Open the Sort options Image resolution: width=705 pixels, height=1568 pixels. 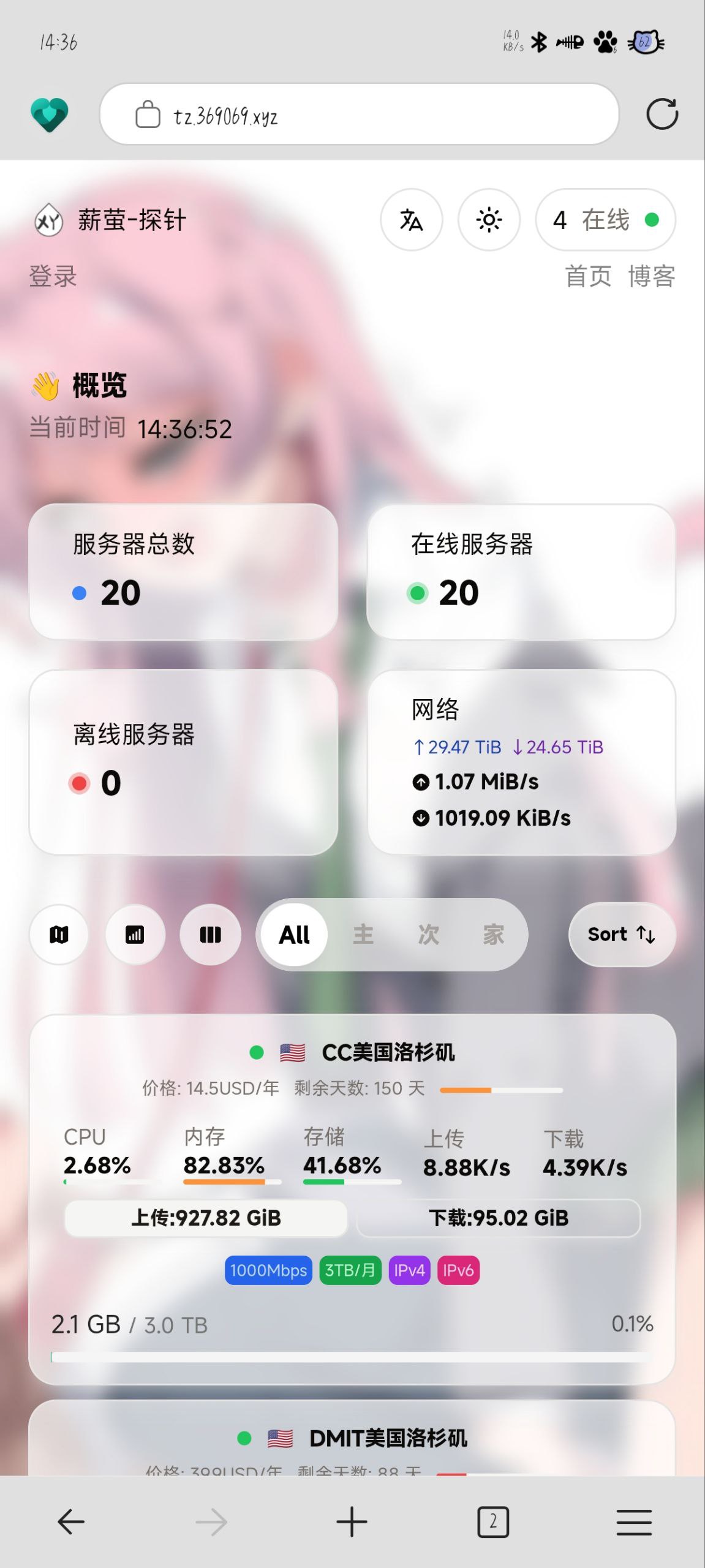[622, 935]
